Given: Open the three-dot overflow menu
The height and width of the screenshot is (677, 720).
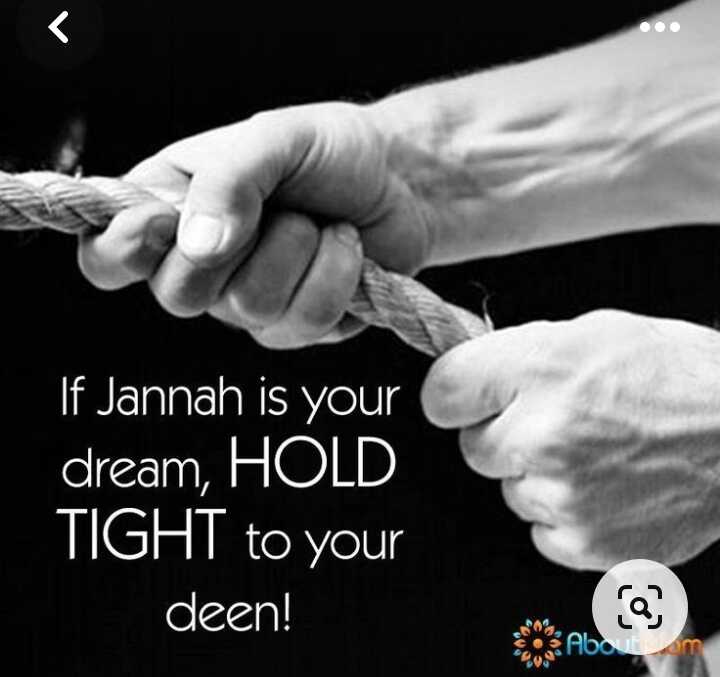Looking at the screenshot, I should point(660,27).
